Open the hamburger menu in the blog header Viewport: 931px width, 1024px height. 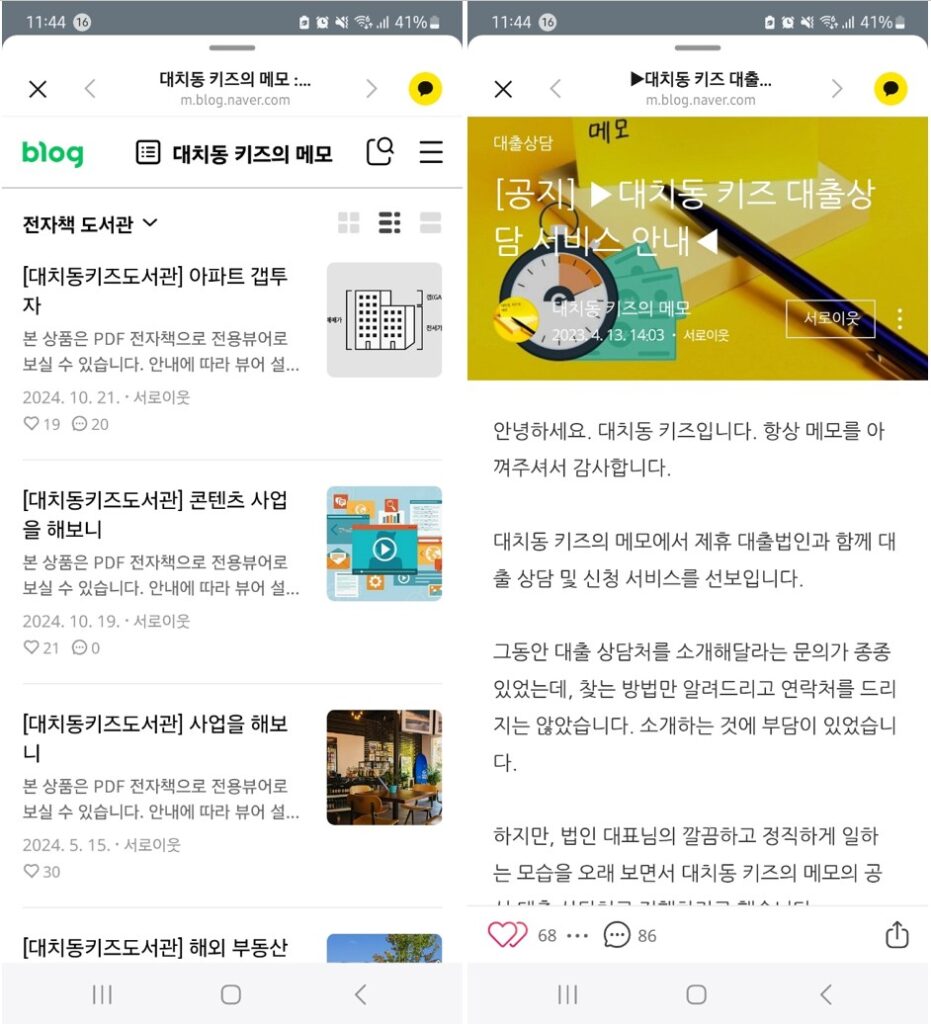click(x=431, y=152)
